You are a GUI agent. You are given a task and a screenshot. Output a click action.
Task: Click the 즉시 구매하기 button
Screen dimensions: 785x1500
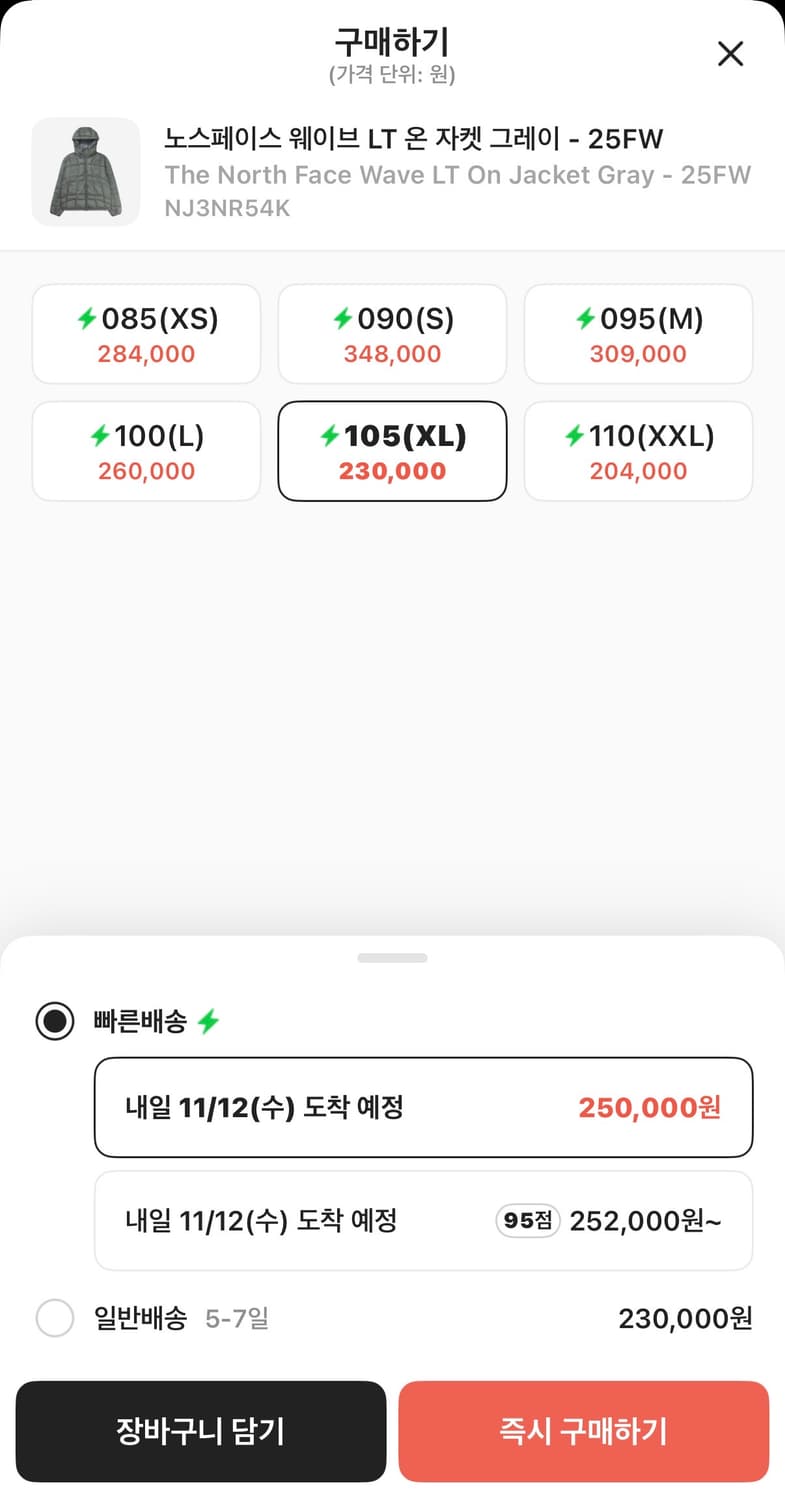click(583, 1431)
